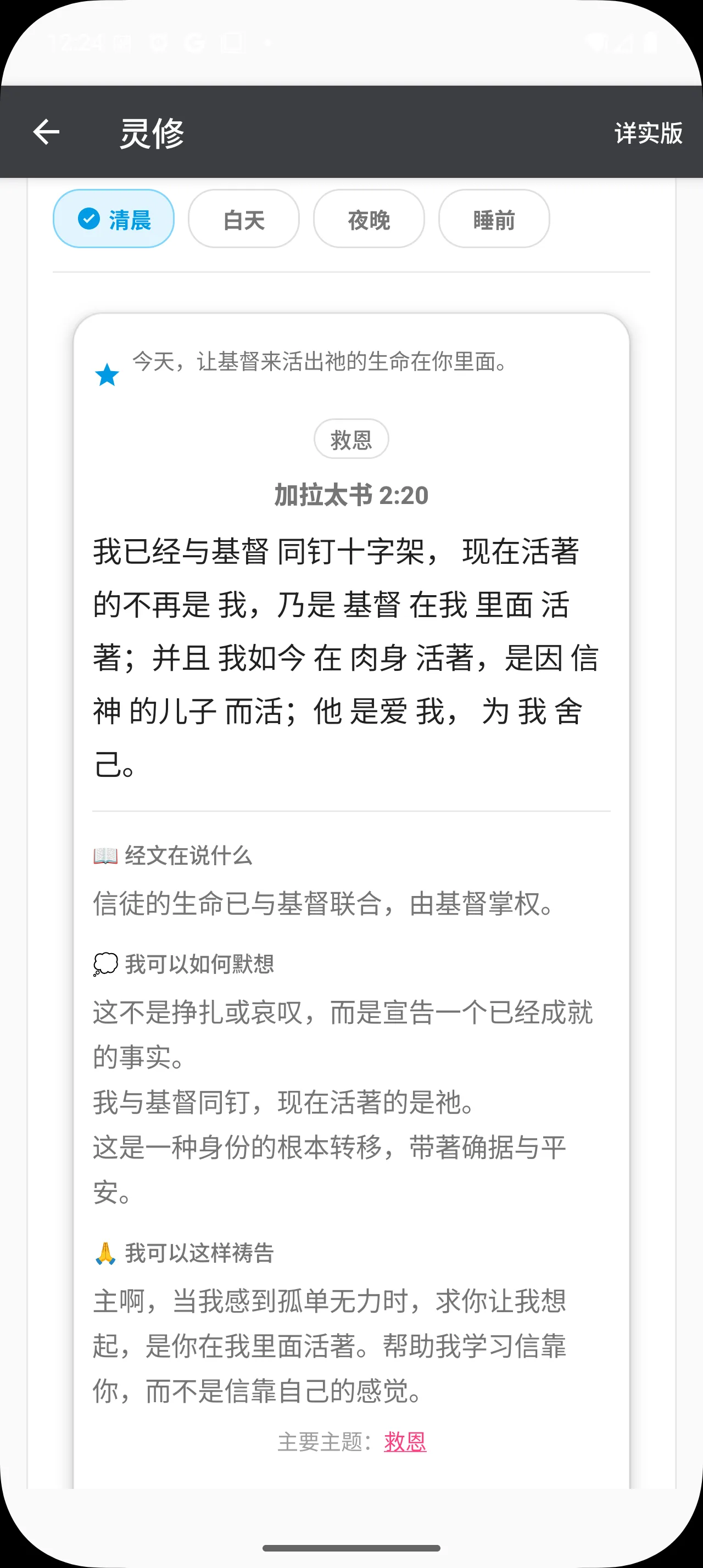Image resolution: width=703 pixels, height=1568 pixels.
Task: Tap the blue star icon on the card
Action: pyautogui.click(x=107, y=374)
